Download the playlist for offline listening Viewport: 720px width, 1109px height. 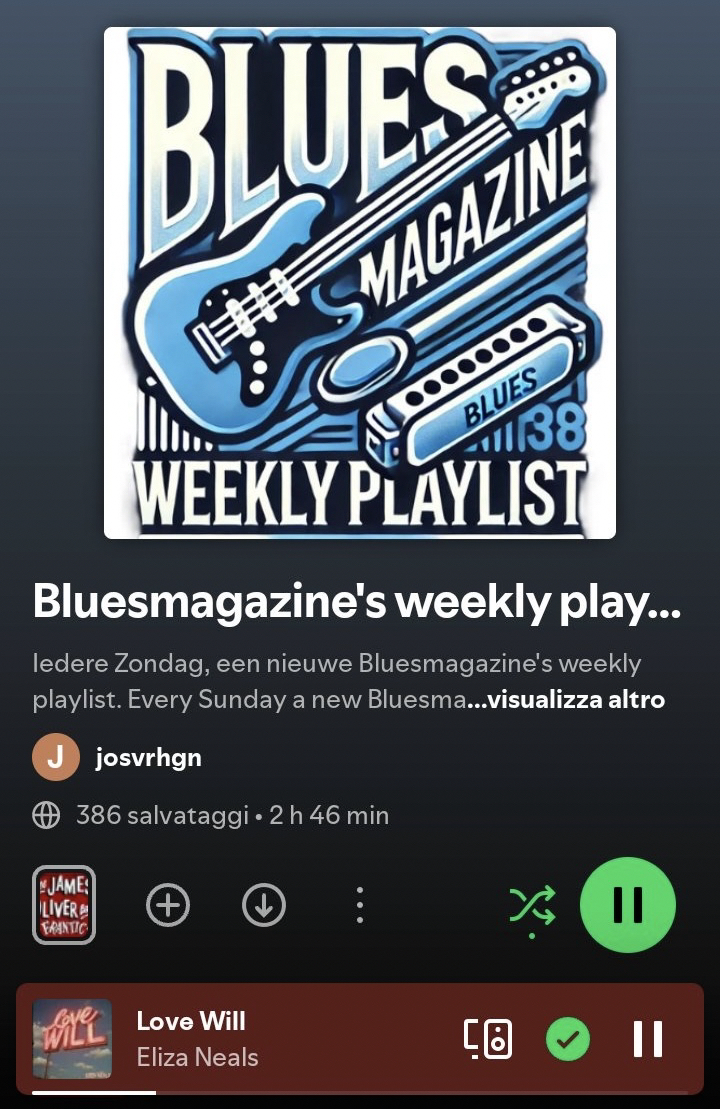point(264,906)
